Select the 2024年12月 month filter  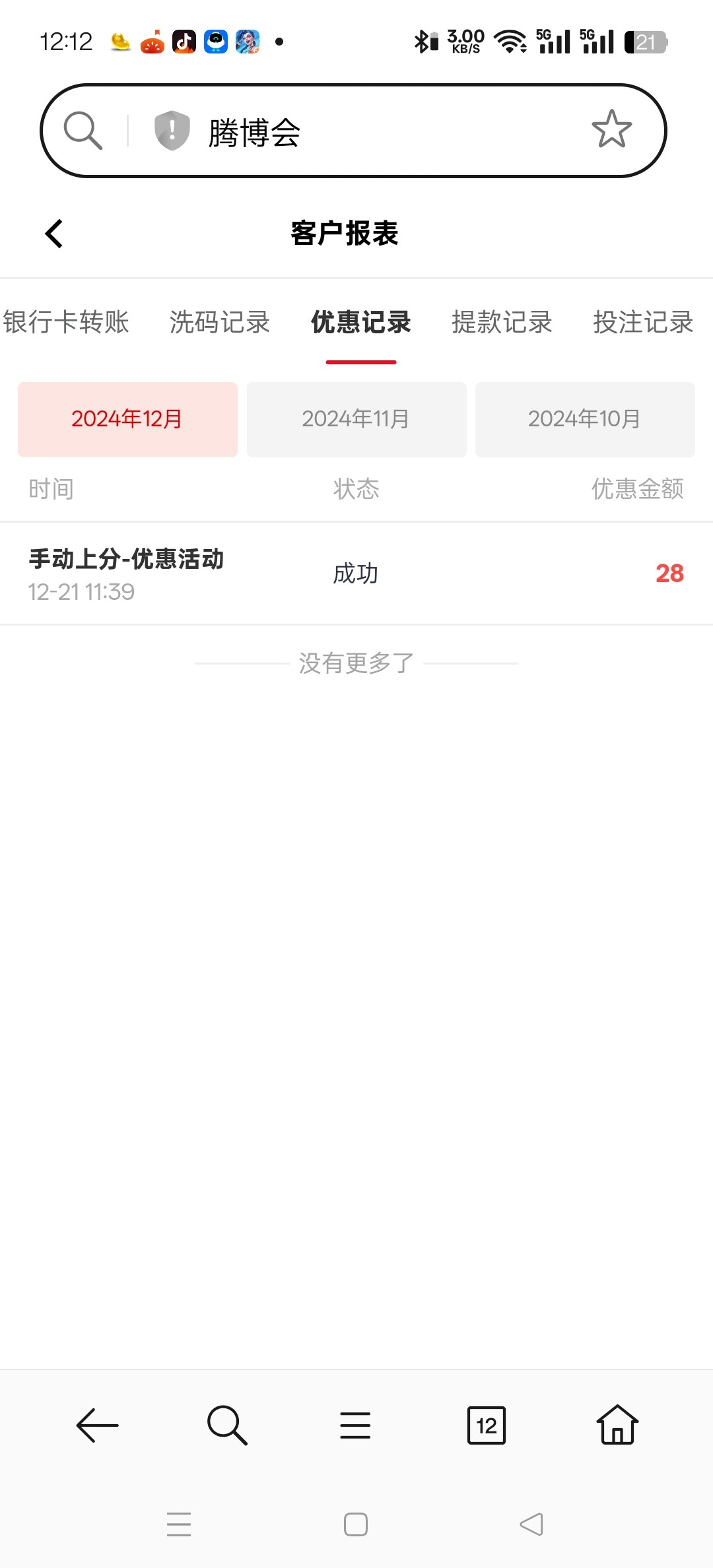pyautogui.click(x=127, y=420)
